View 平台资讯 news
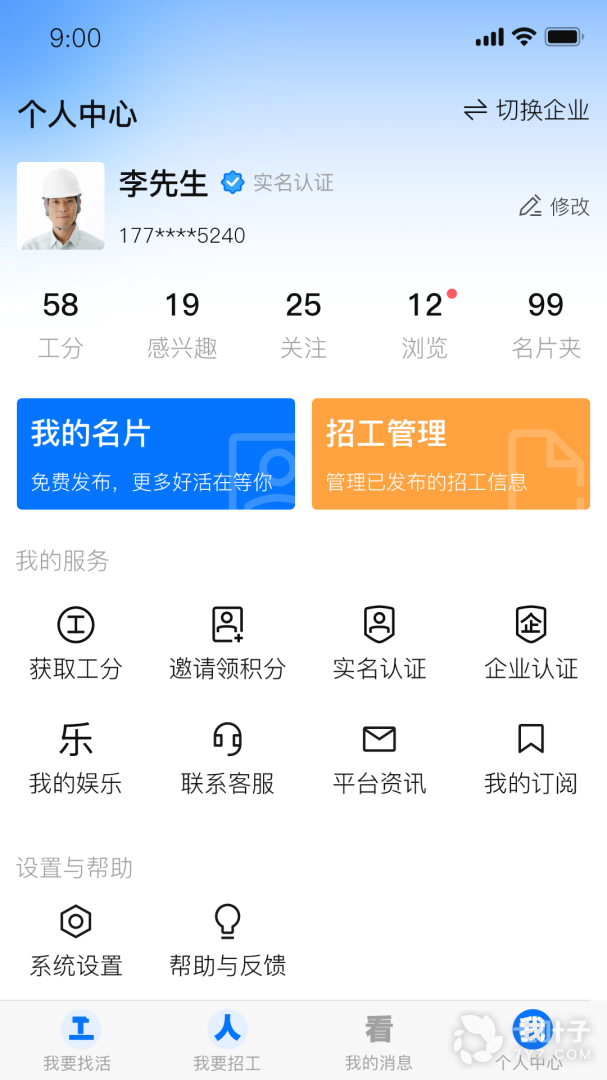Viewport: 607px width, 1080px height. coord(379,759)
